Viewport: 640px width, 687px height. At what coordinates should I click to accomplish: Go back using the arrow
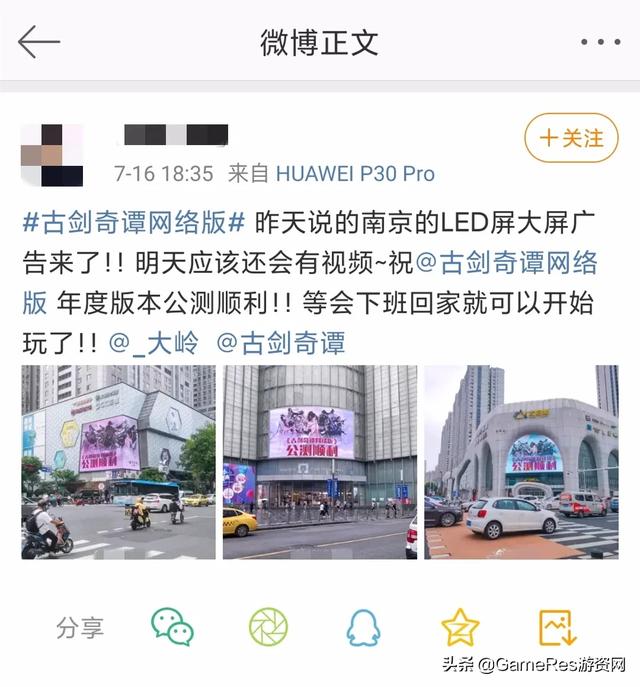point(40,42)
